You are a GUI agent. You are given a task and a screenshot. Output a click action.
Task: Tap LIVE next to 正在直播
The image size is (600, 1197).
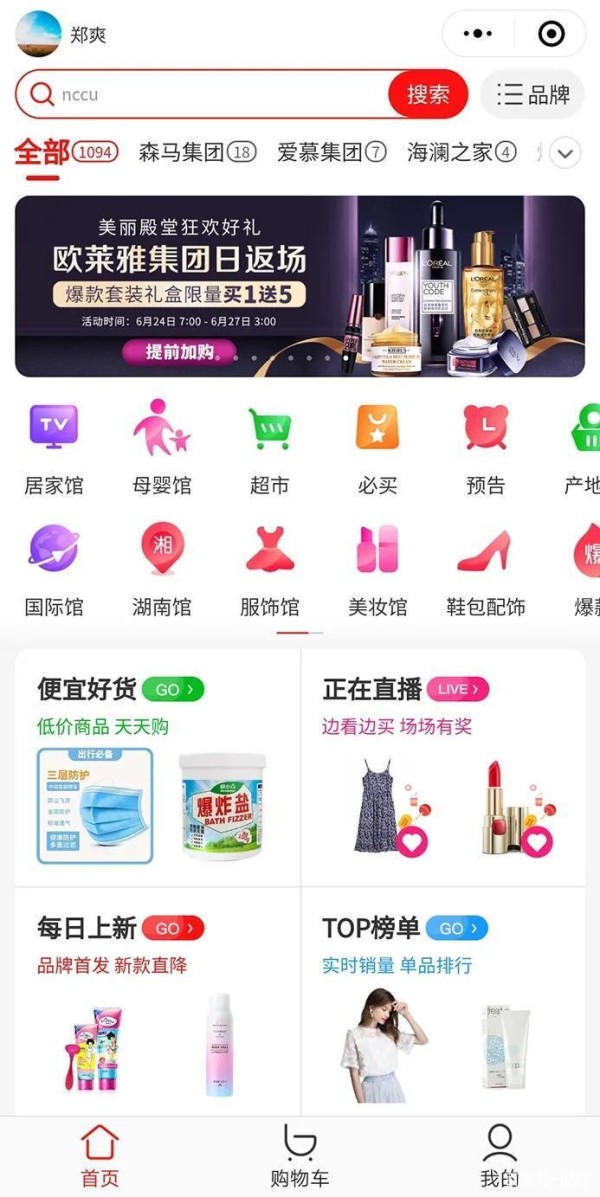pyautogui.click(x=458, y=689)
